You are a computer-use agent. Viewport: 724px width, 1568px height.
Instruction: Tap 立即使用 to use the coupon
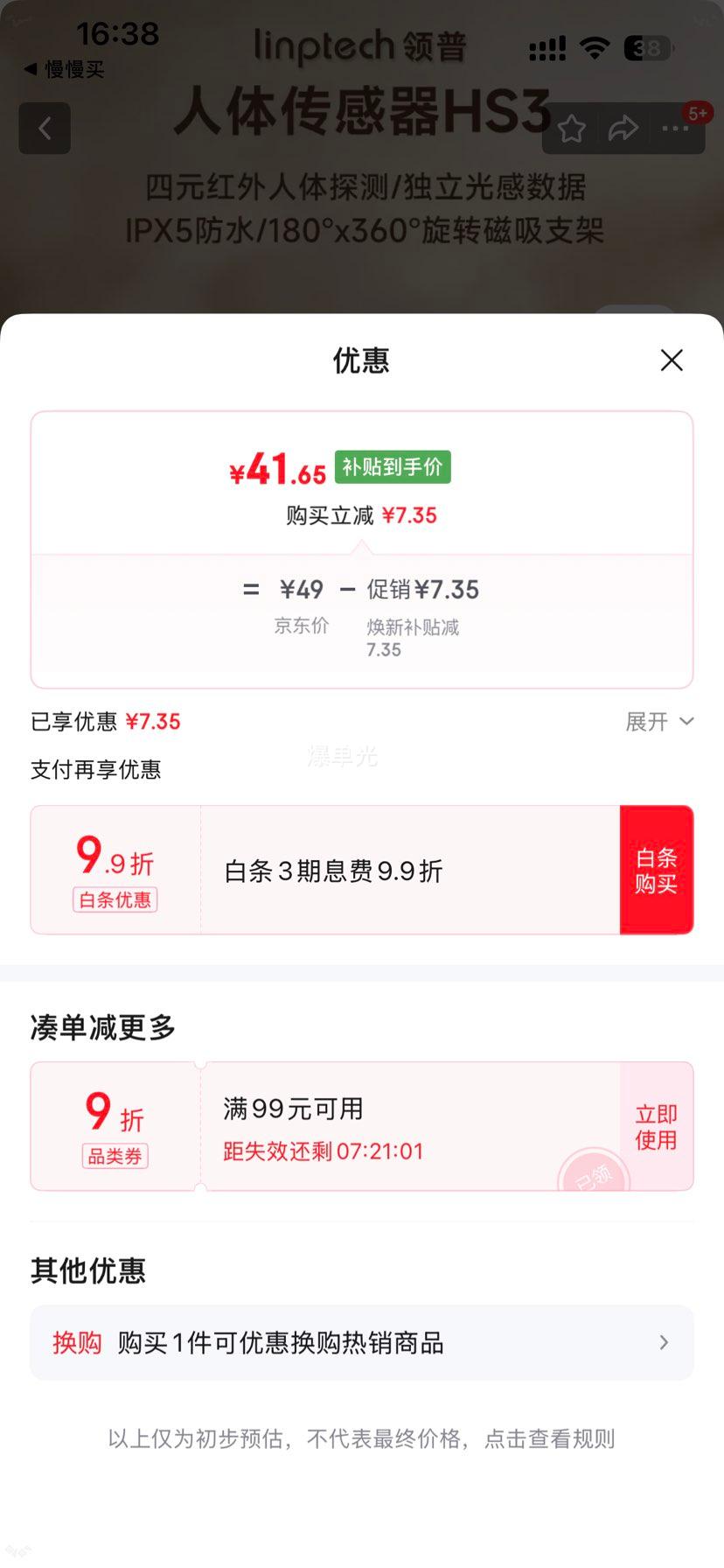point(655,1126)
